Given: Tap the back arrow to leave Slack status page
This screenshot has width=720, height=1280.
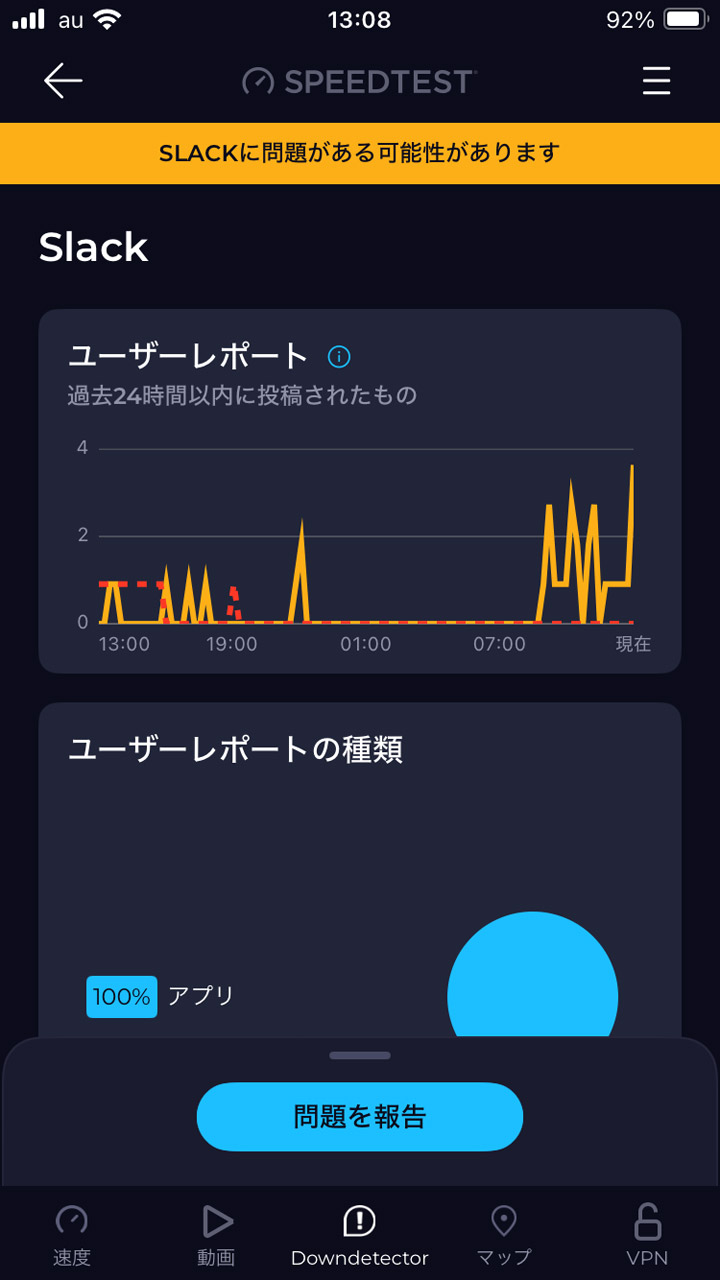Looking at the screenshot, I should [62, 81].
